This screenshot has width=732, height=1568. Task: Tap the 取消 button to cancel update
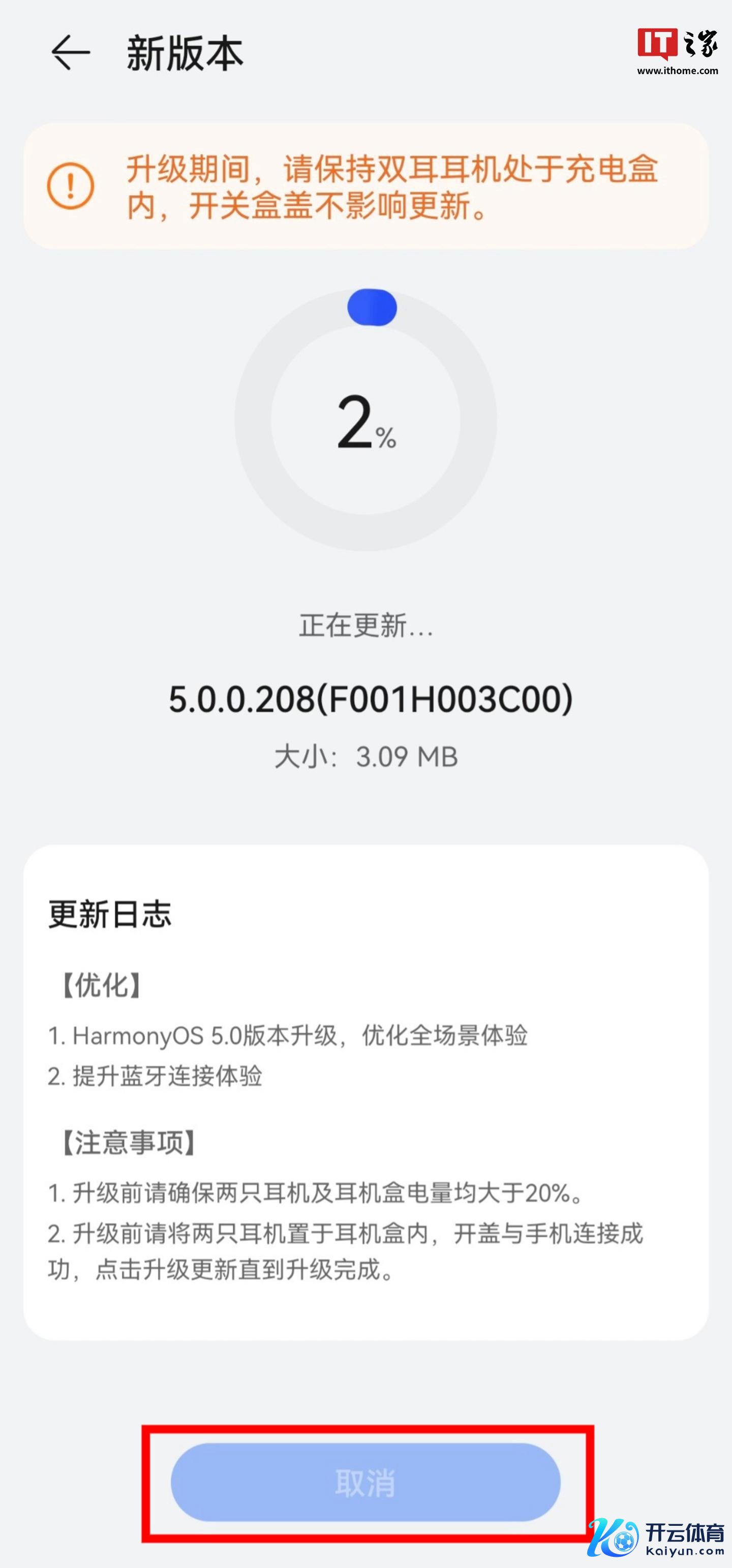(x=365, y=1482)
